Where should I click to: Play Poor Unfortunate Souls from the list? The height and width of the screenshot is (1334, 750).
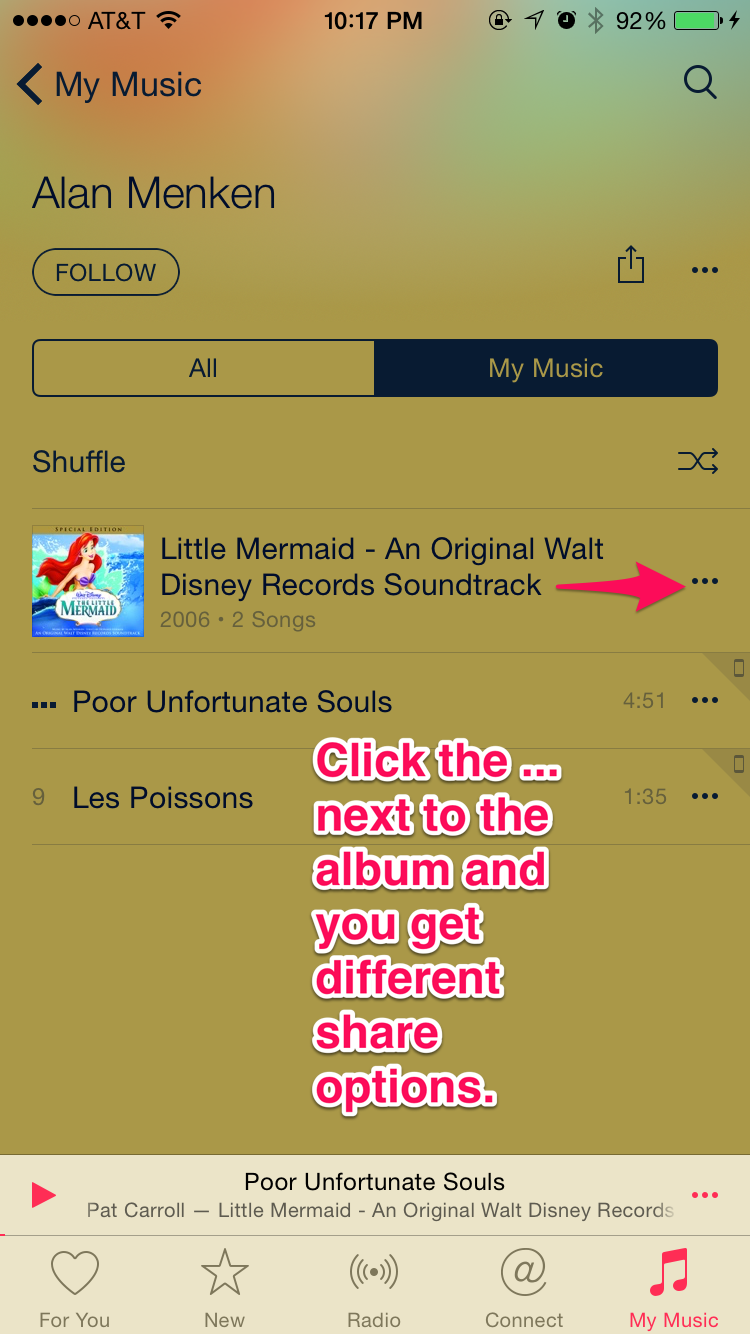tap(232, 701)
